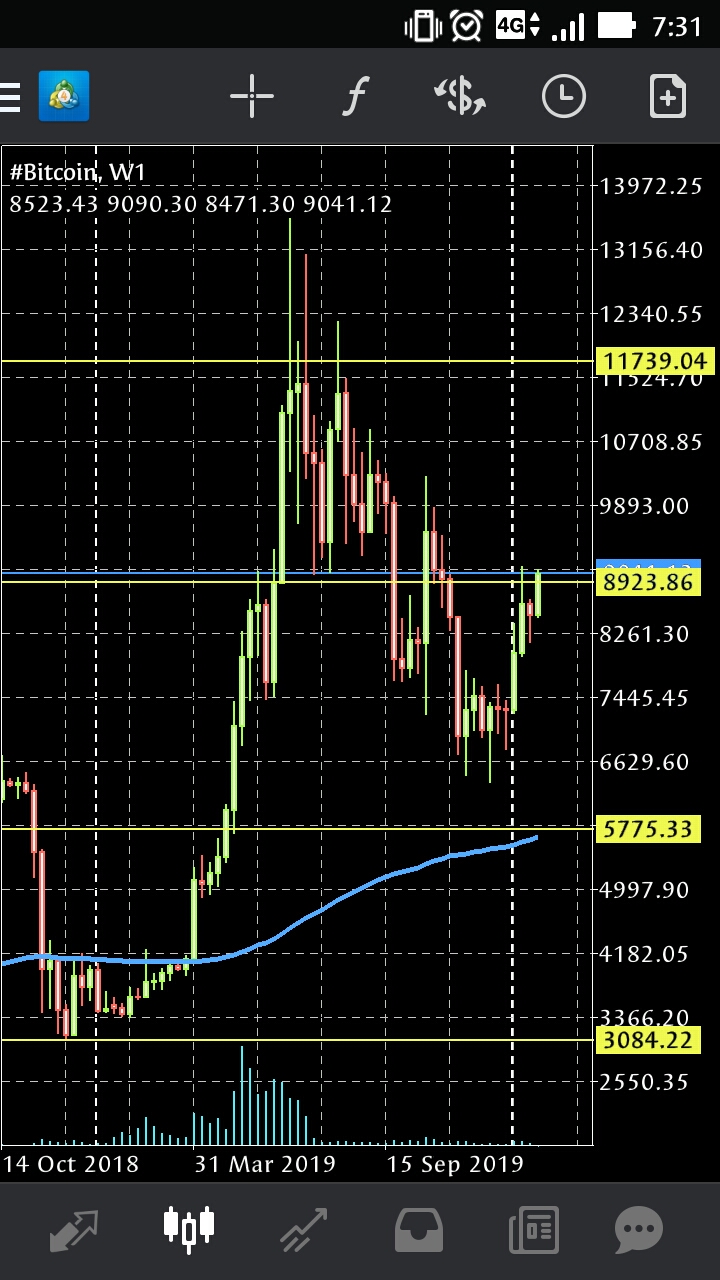
Task: Open the News tab
Action: pos(532,1230)
